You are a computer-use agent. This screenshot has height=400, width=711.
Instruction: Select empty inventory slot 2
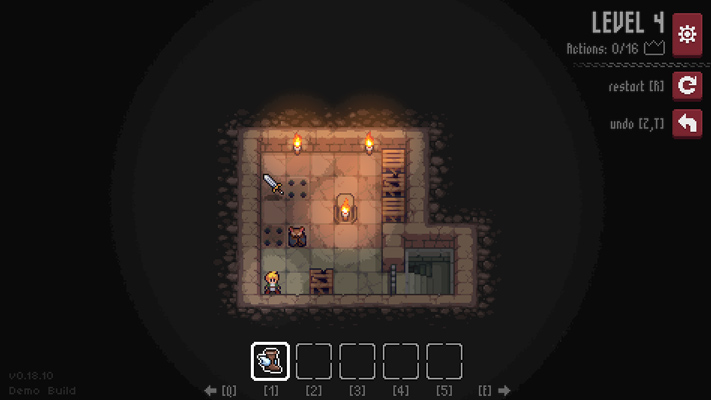[x=314, y=361]
